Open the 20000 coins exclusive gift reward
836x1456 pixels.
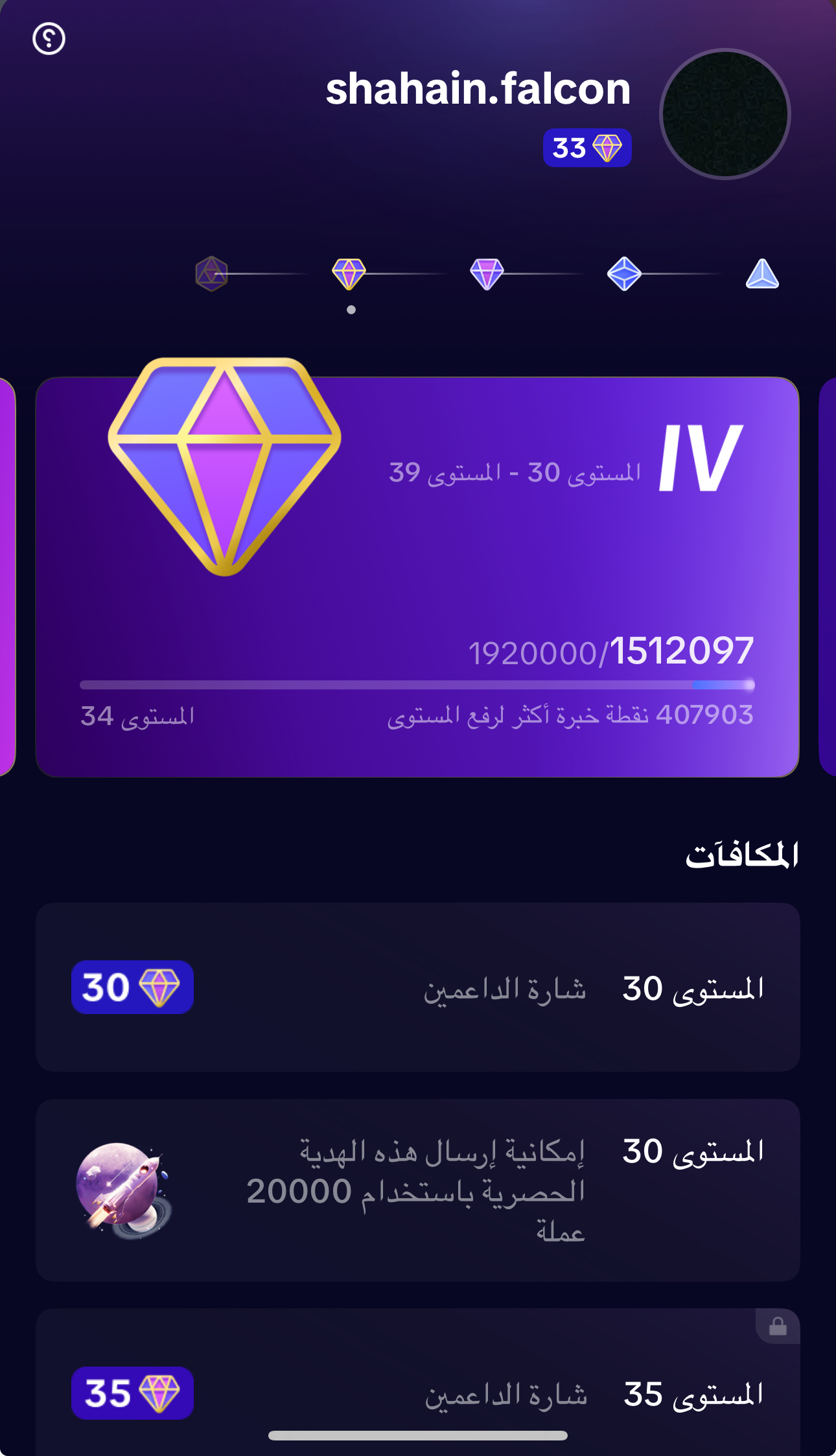[417, 1190]
